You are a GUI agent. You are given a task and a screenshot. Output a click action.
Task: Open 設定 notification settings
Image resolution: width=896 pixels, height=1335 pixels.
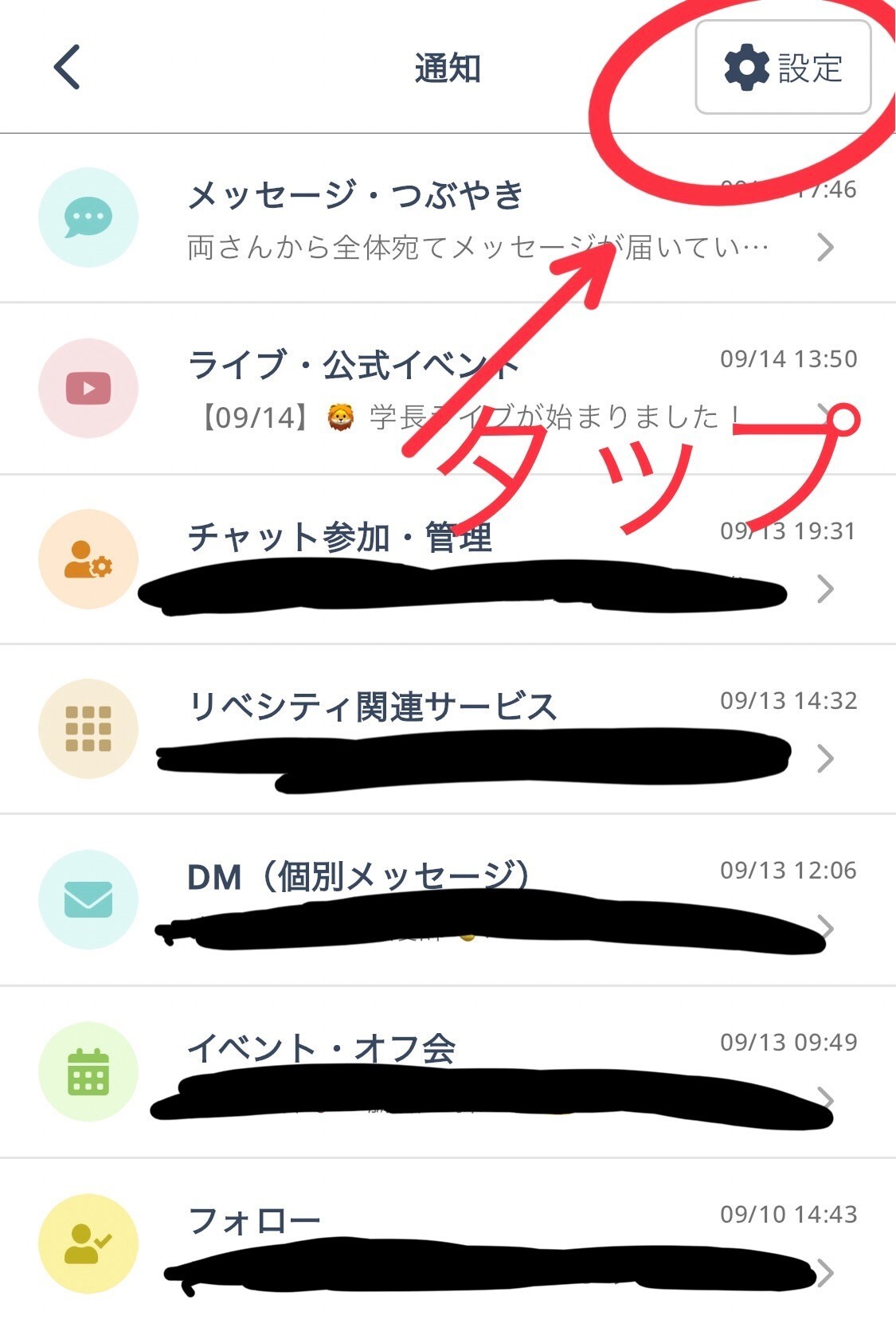coord(783,68)
